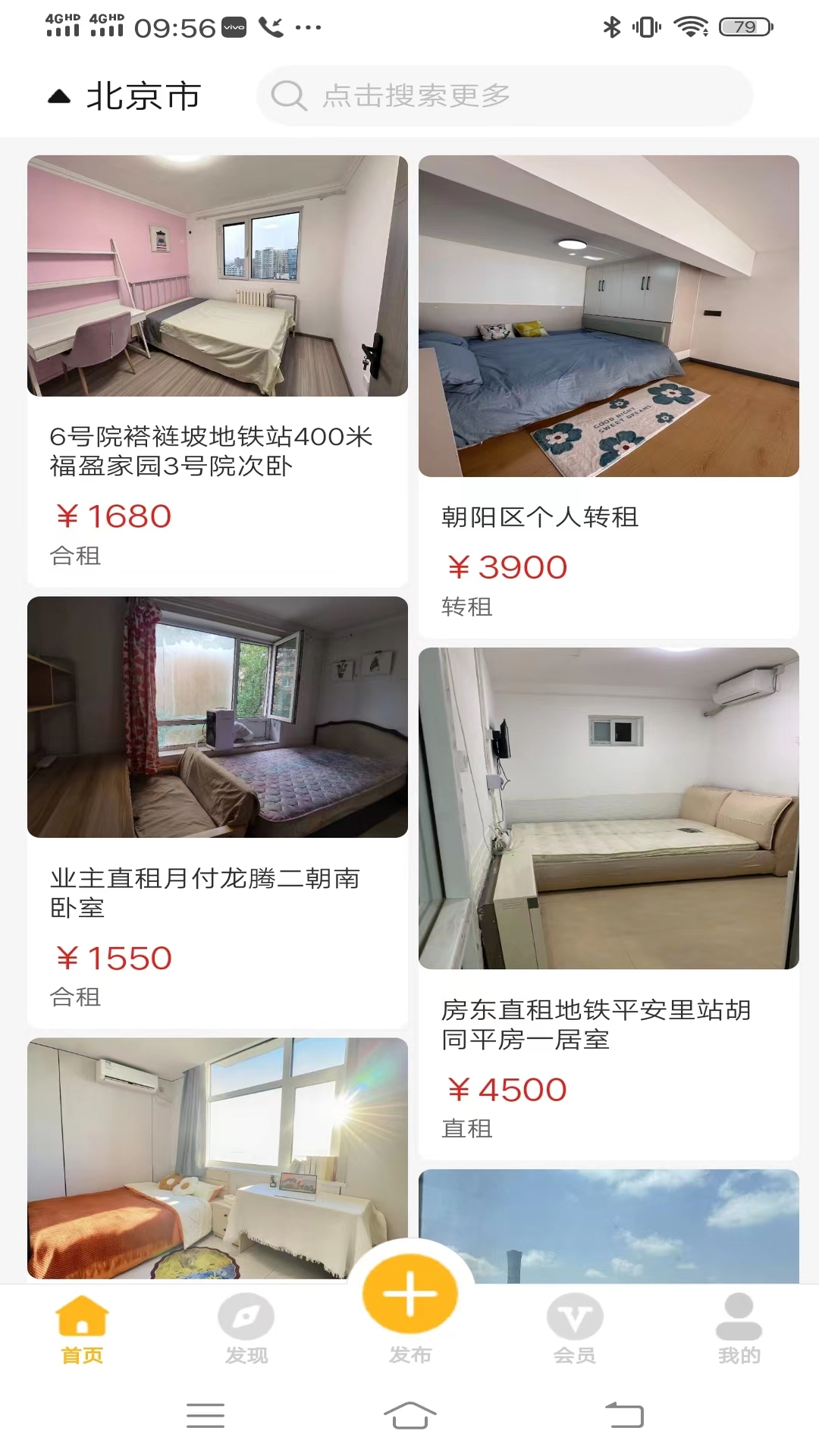Open the 会员 membership V icon
819x1456 pixels.
(573, 1316)
